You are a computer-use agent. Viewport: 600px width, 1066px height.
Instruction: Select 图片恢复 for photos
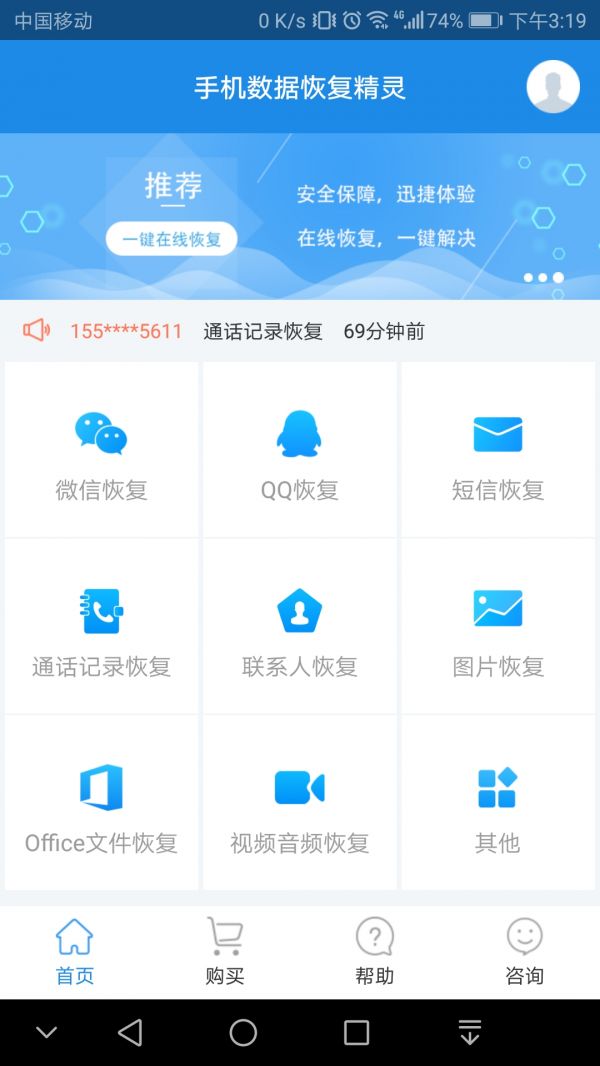tap(498, 627)
